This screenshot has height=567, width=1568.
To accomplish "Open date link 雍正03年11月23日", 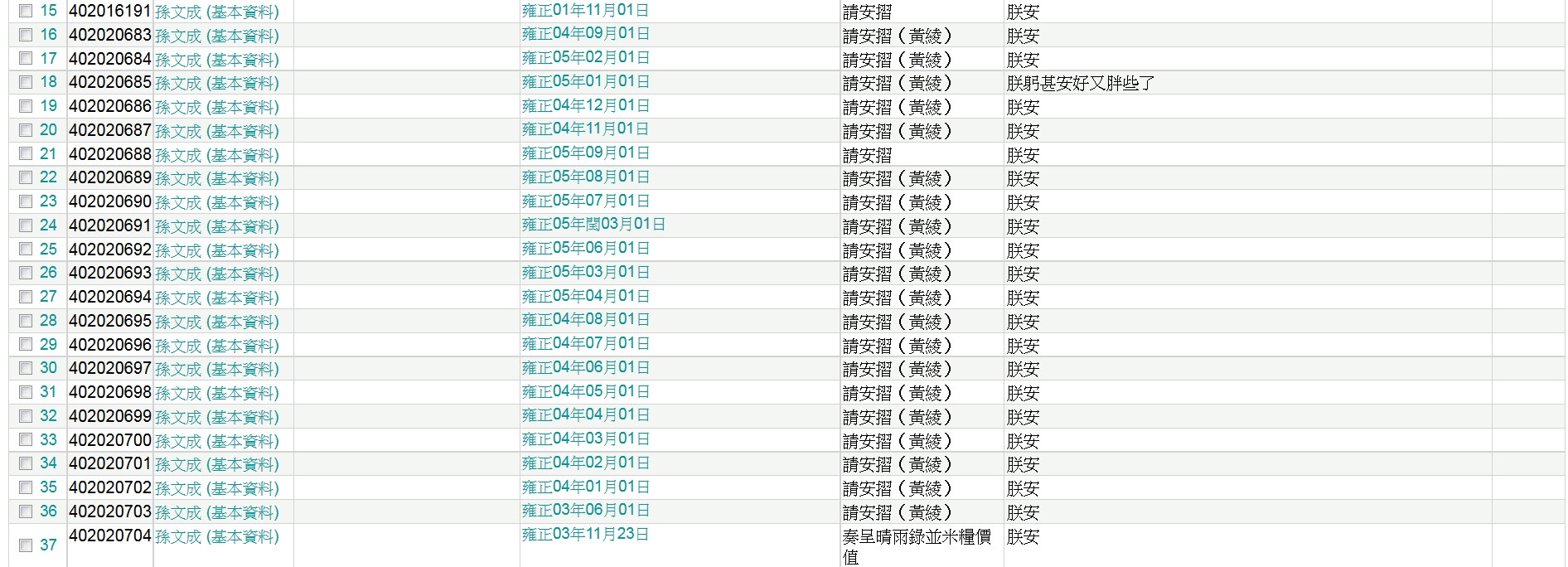I will pos(585,534).
